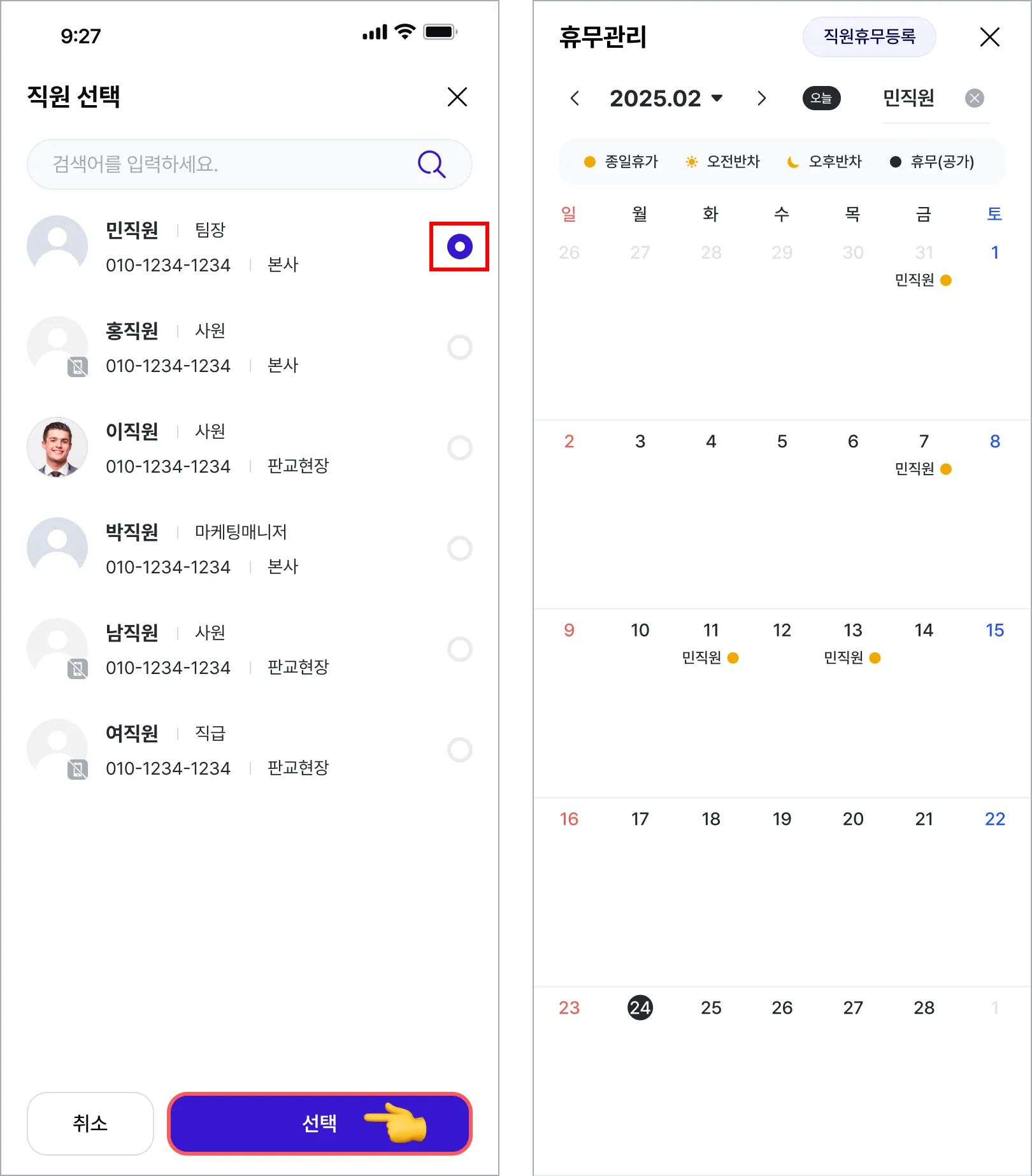The height and width of the screenshot is (1176, 1032).
Task: Select the radio button for 민직원
Action: 459,247
